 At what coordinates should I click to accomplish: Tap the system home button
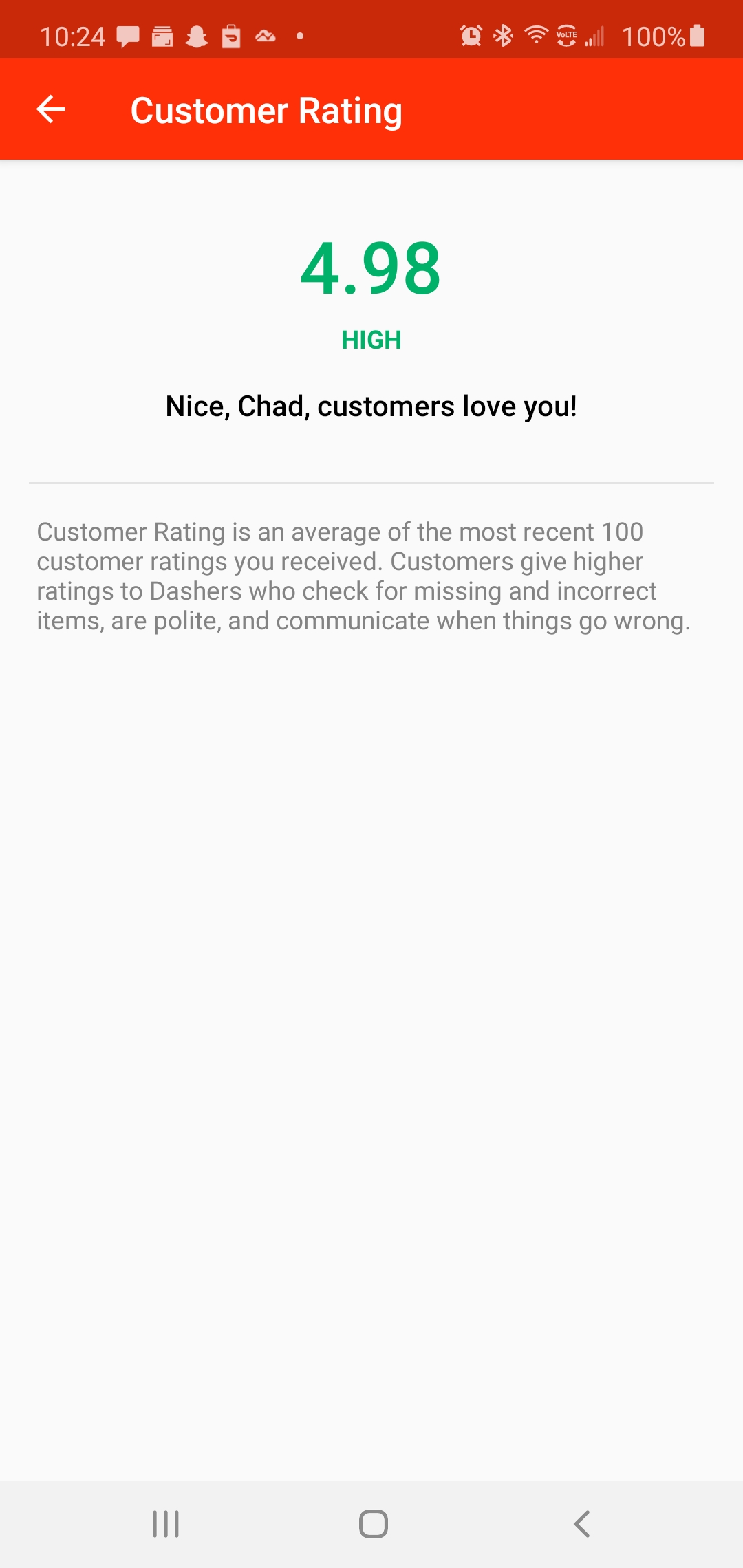pos(374,1524)
